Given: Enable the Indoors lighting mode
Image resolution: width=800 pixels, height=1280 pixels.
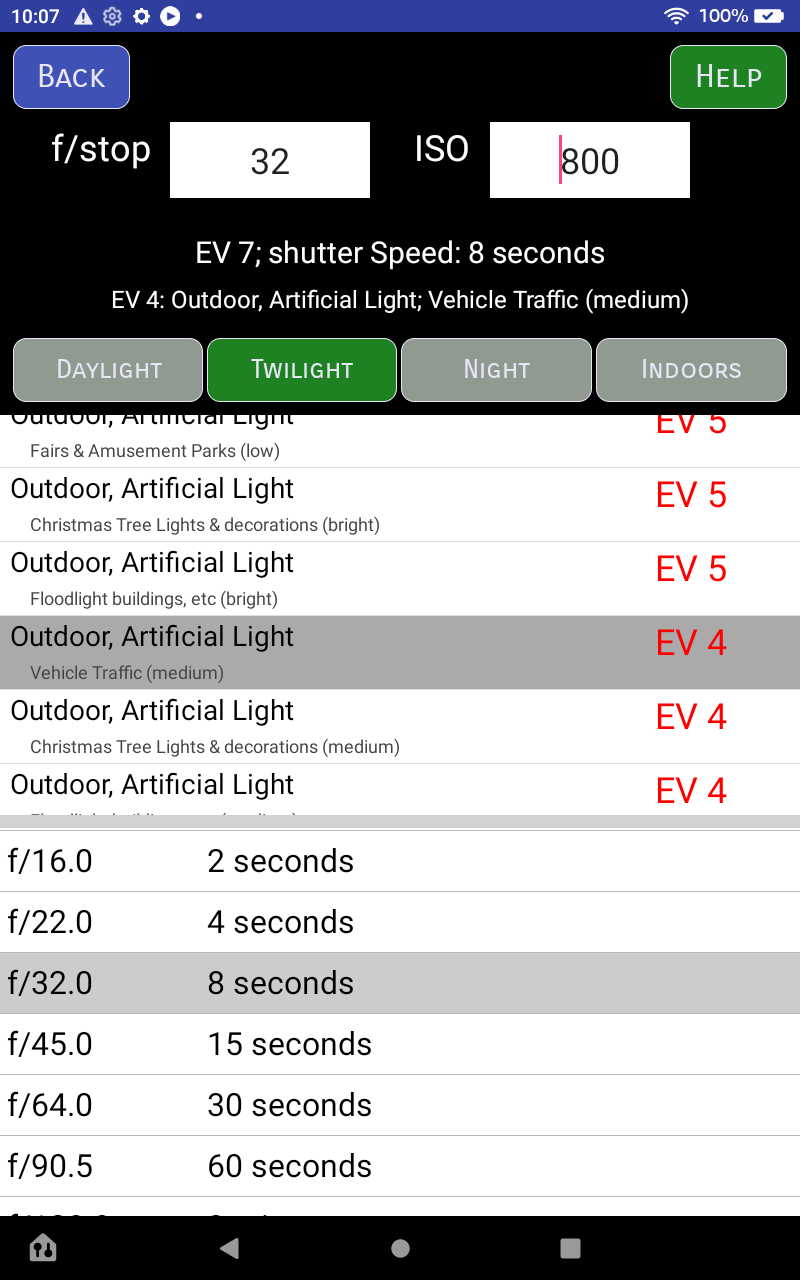Looking at the screenshot, I should [x=690, y=370].
